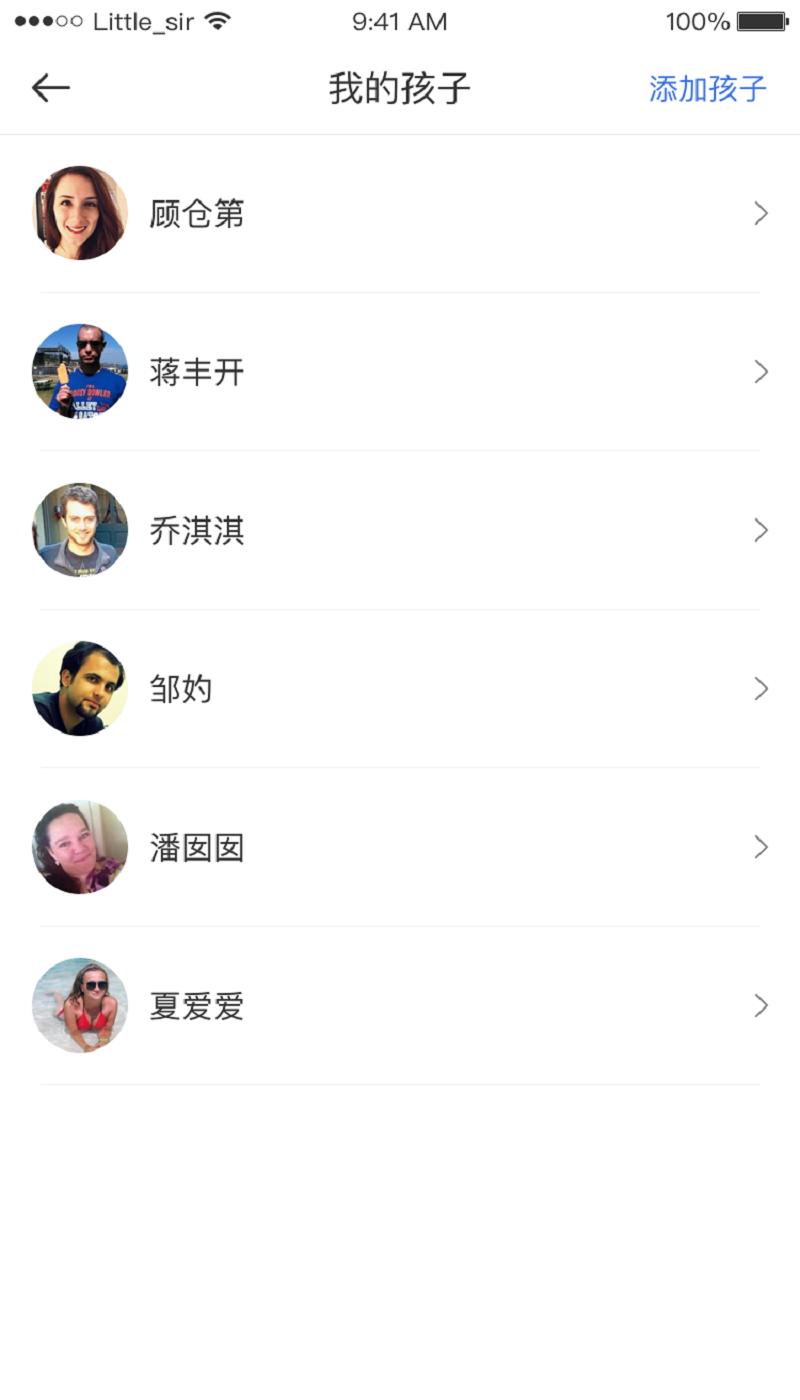Click the 我的孩子 title

400,88
